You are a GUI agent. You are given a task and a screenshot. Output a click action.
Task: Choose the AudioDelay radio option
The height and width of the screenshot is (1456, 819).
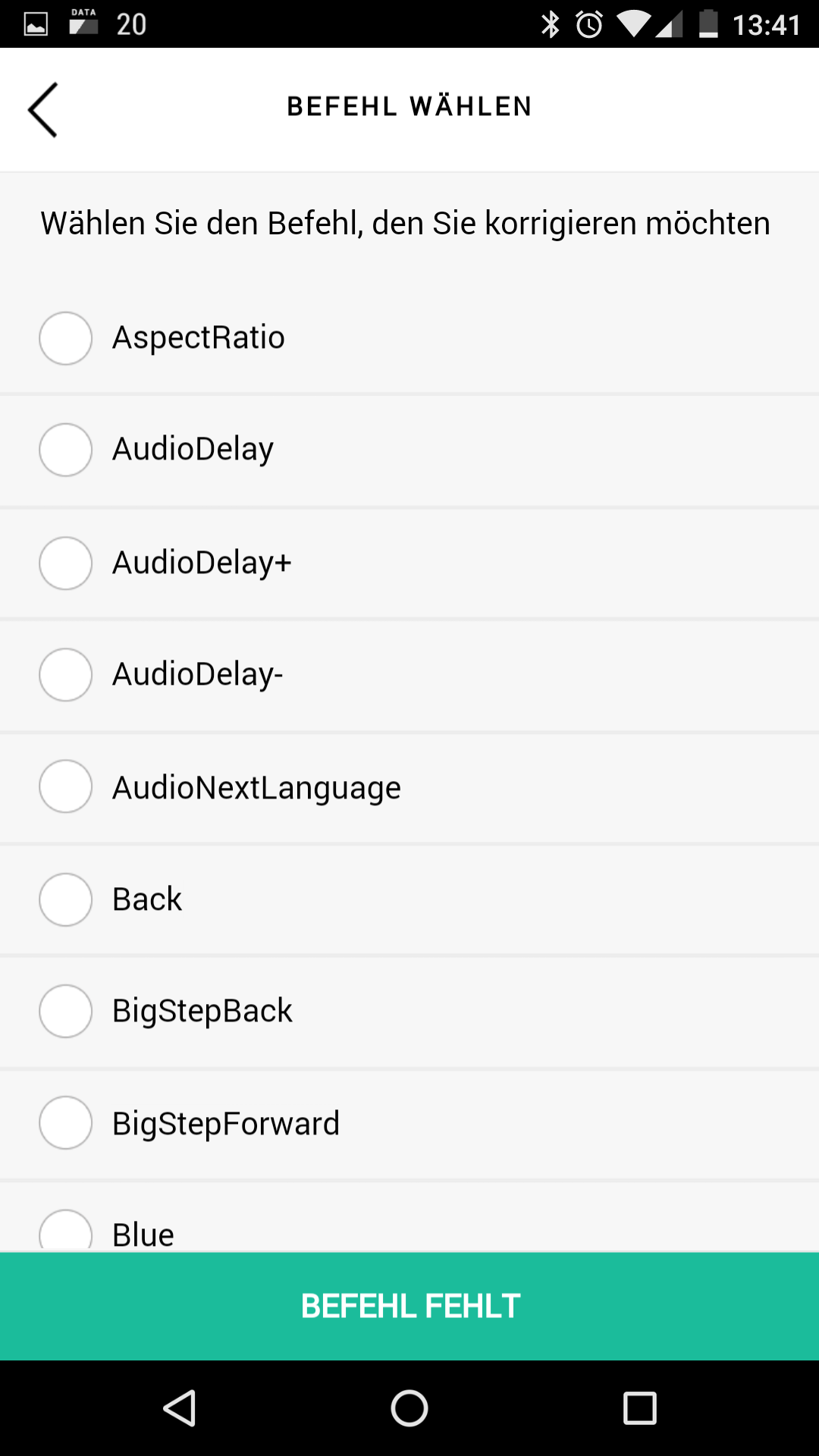[x=409, y=450]
